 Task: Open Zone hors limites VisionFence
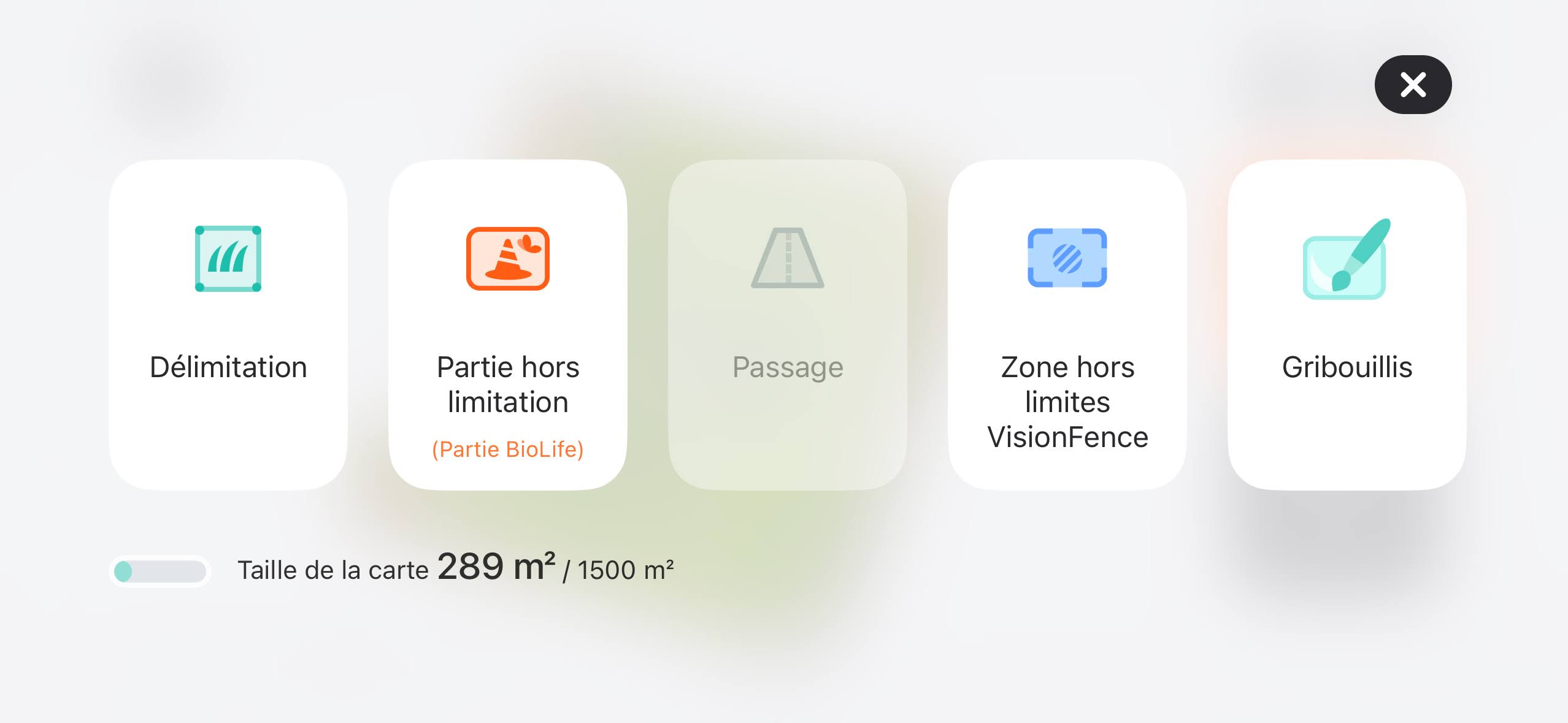coord(1067,324)
